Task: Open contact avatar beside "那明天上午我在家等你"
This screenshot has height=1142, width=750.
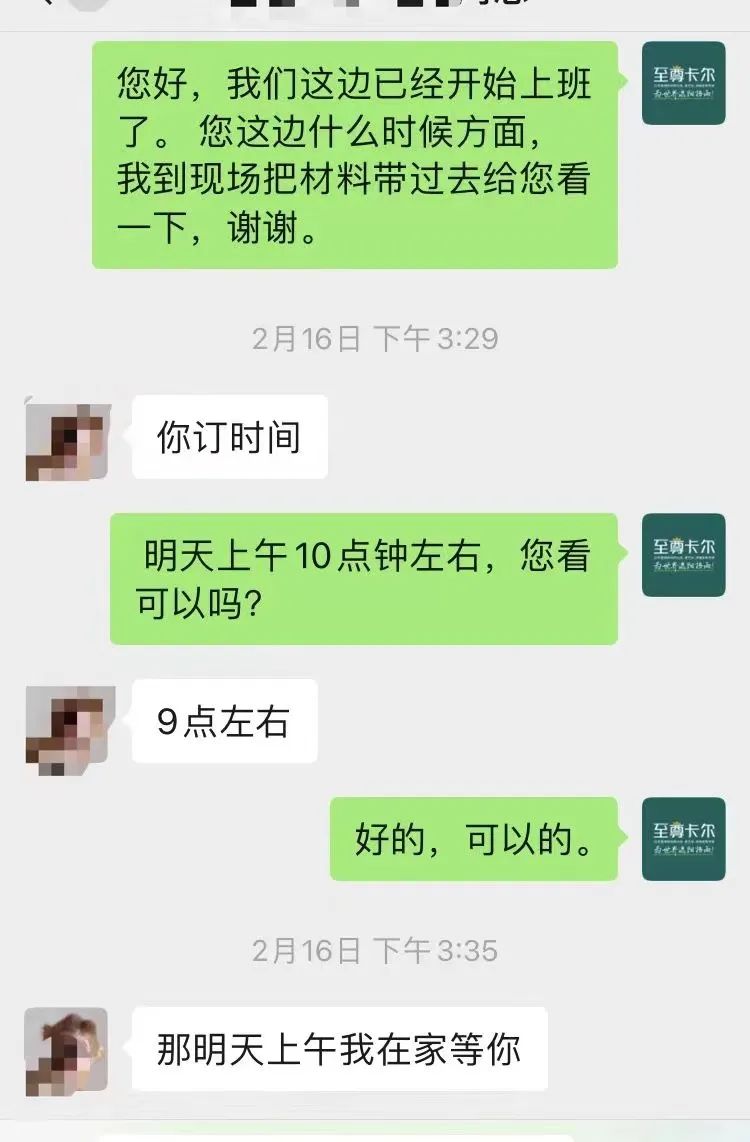Action: click(x=66, y=1050)
